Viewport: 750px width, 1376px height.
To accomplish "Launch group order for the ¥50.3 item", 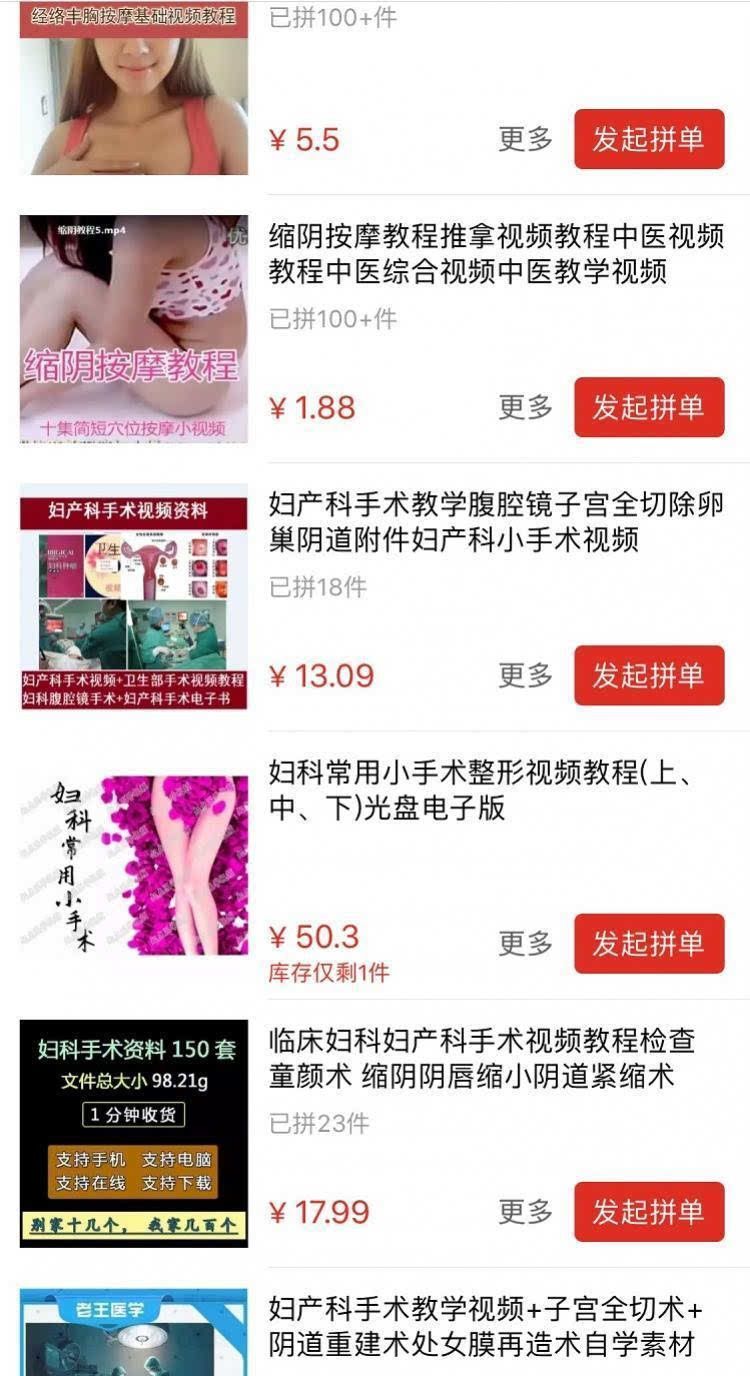I will tap(648, 943).
